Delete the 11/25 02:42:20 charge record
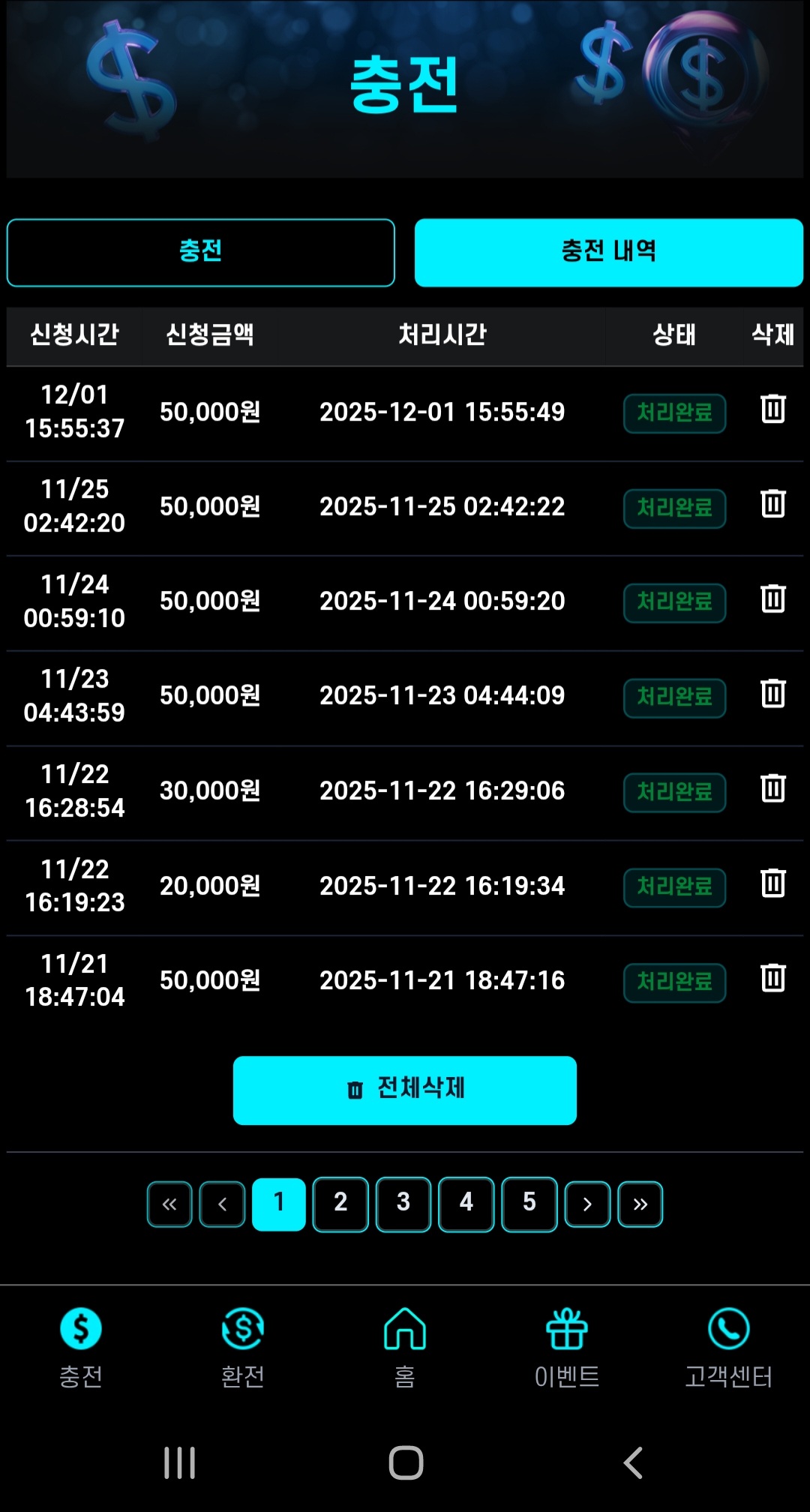This screenshot has height=1512, width=810. tap(772, 504)
